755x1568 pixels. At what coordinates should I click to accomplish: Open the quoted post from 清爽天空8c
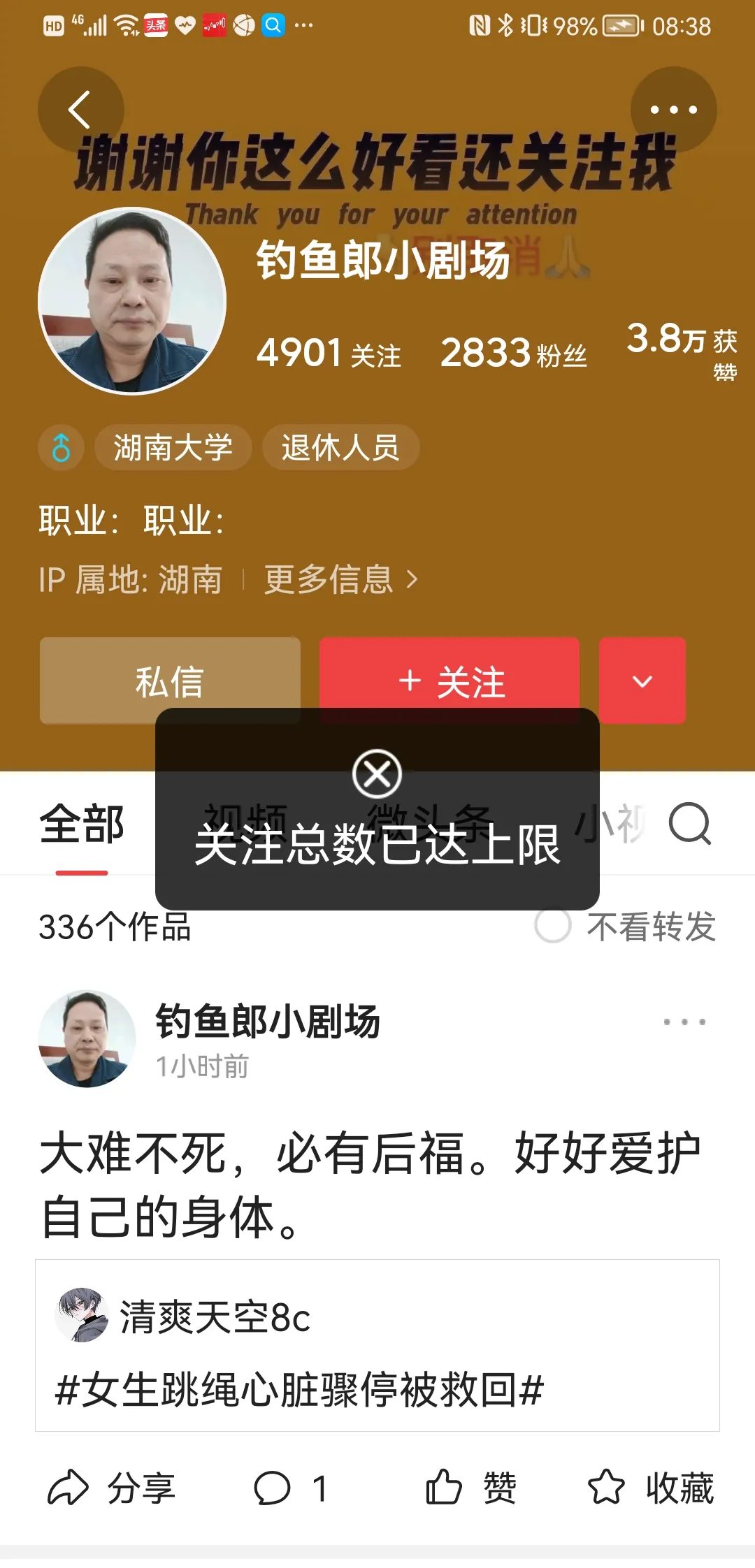click(377, 1345)
